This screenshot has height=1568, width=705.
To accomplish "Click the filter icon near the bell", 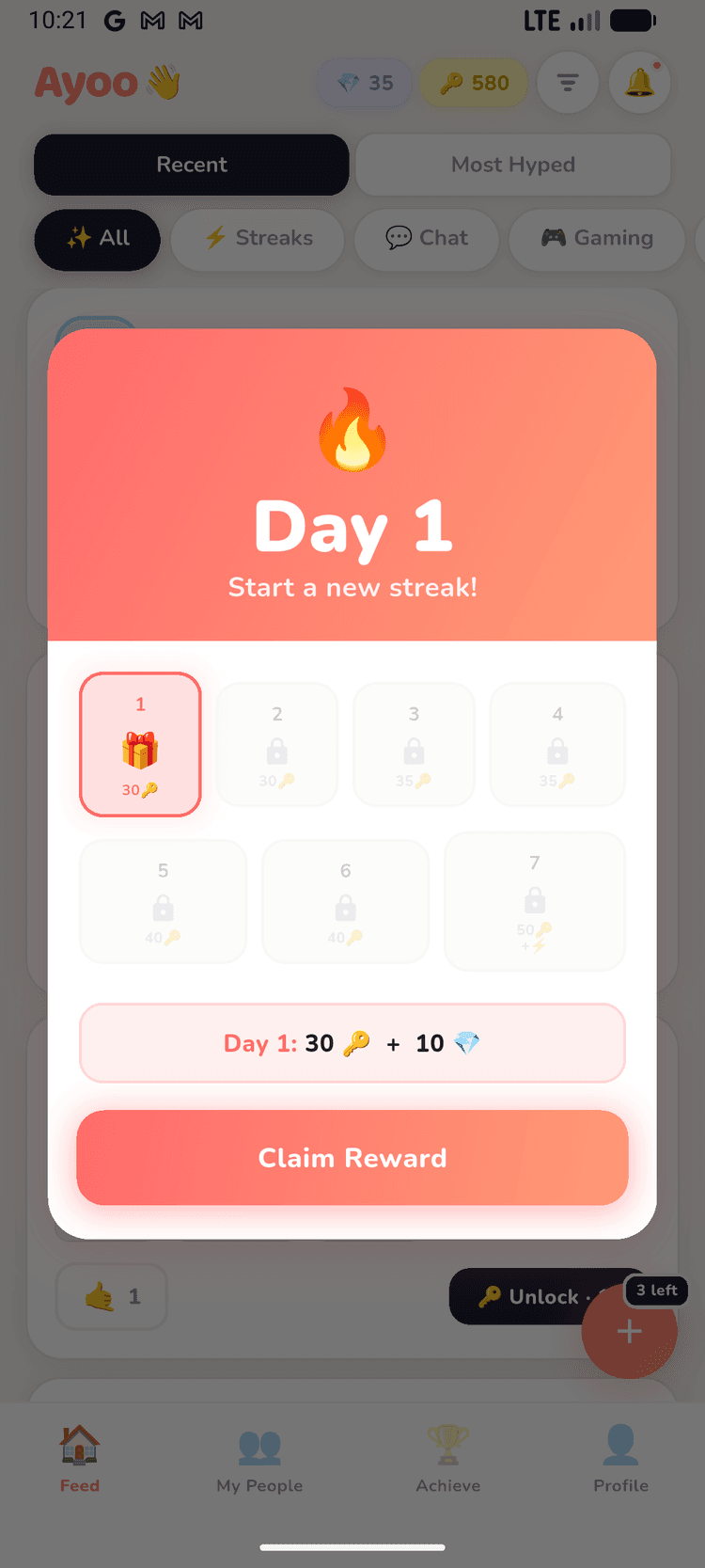I will [x=568, y=83].
